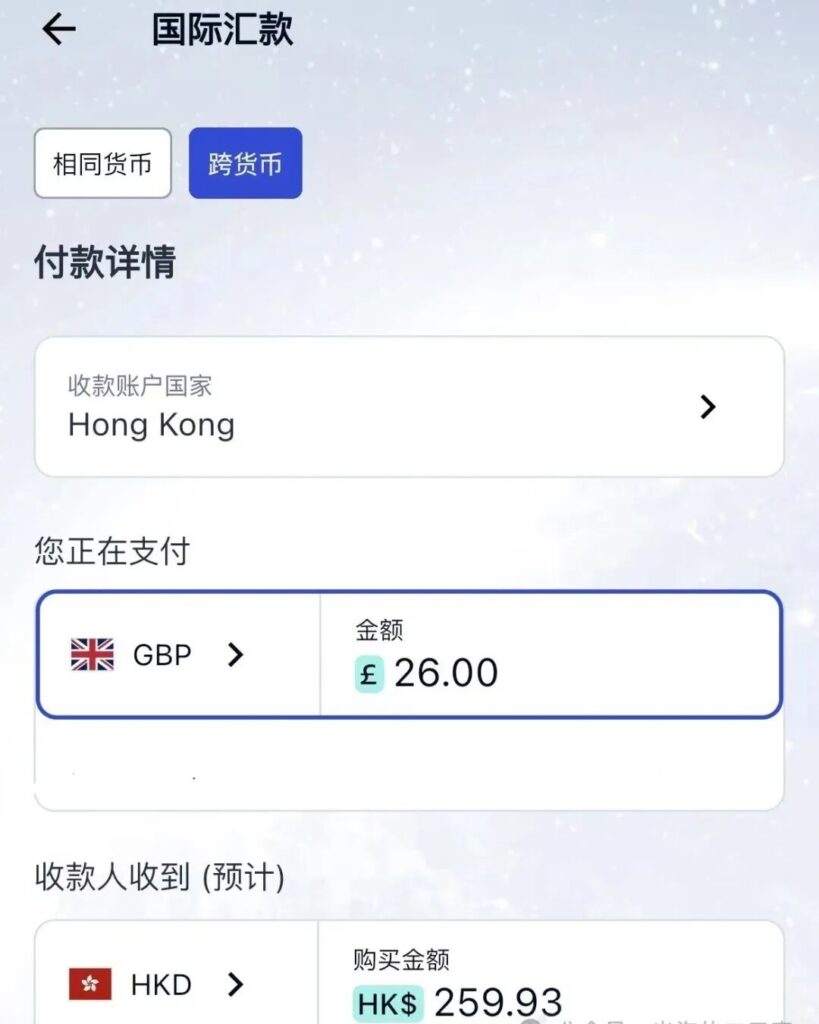Switch to 相同货币 option
Image resolution: width=819 pixels, height=1024 pixels.
point(103,163)
